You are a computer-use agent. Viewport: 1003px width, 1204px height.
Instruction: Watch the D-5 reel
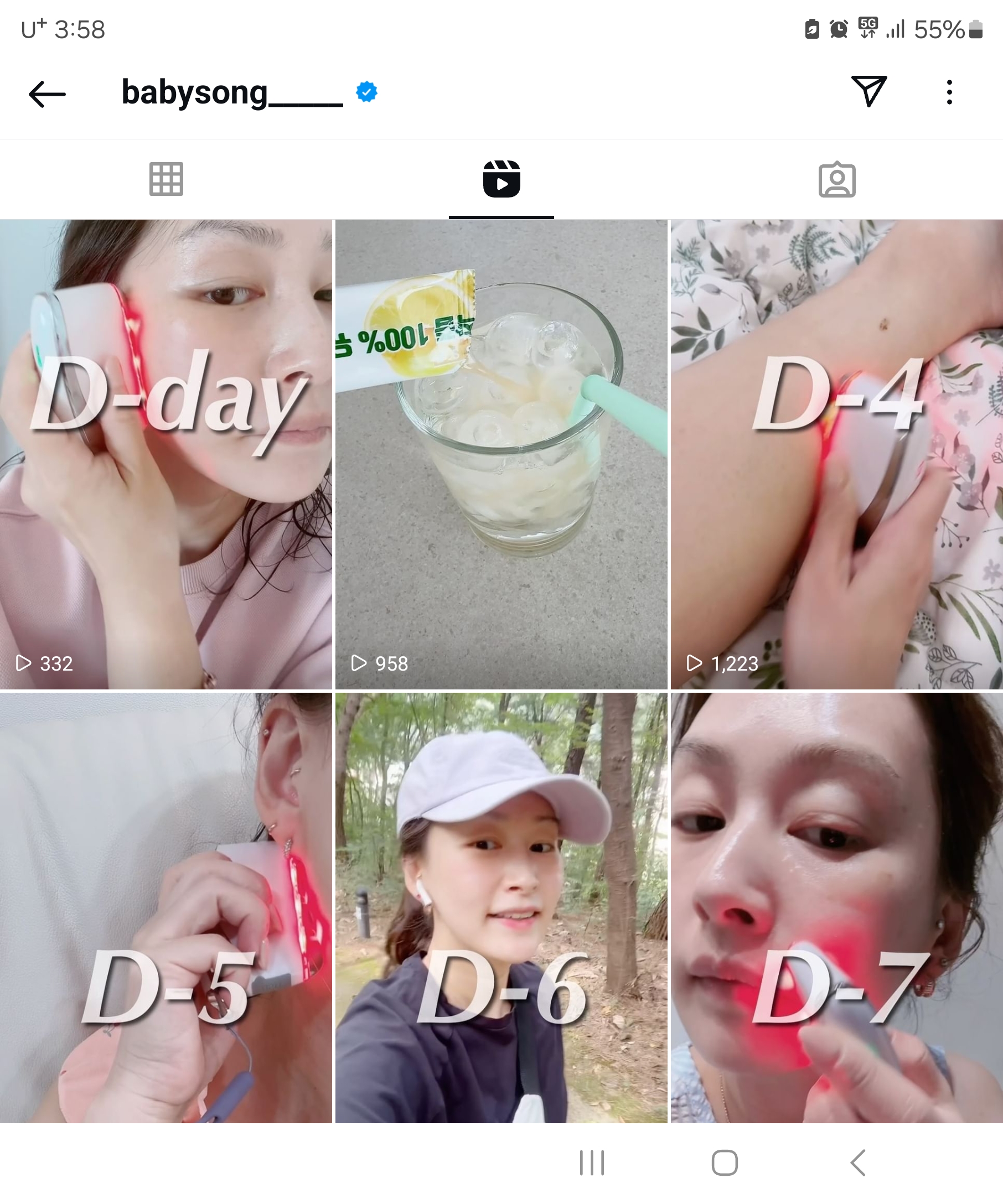(x=166, y=907)
